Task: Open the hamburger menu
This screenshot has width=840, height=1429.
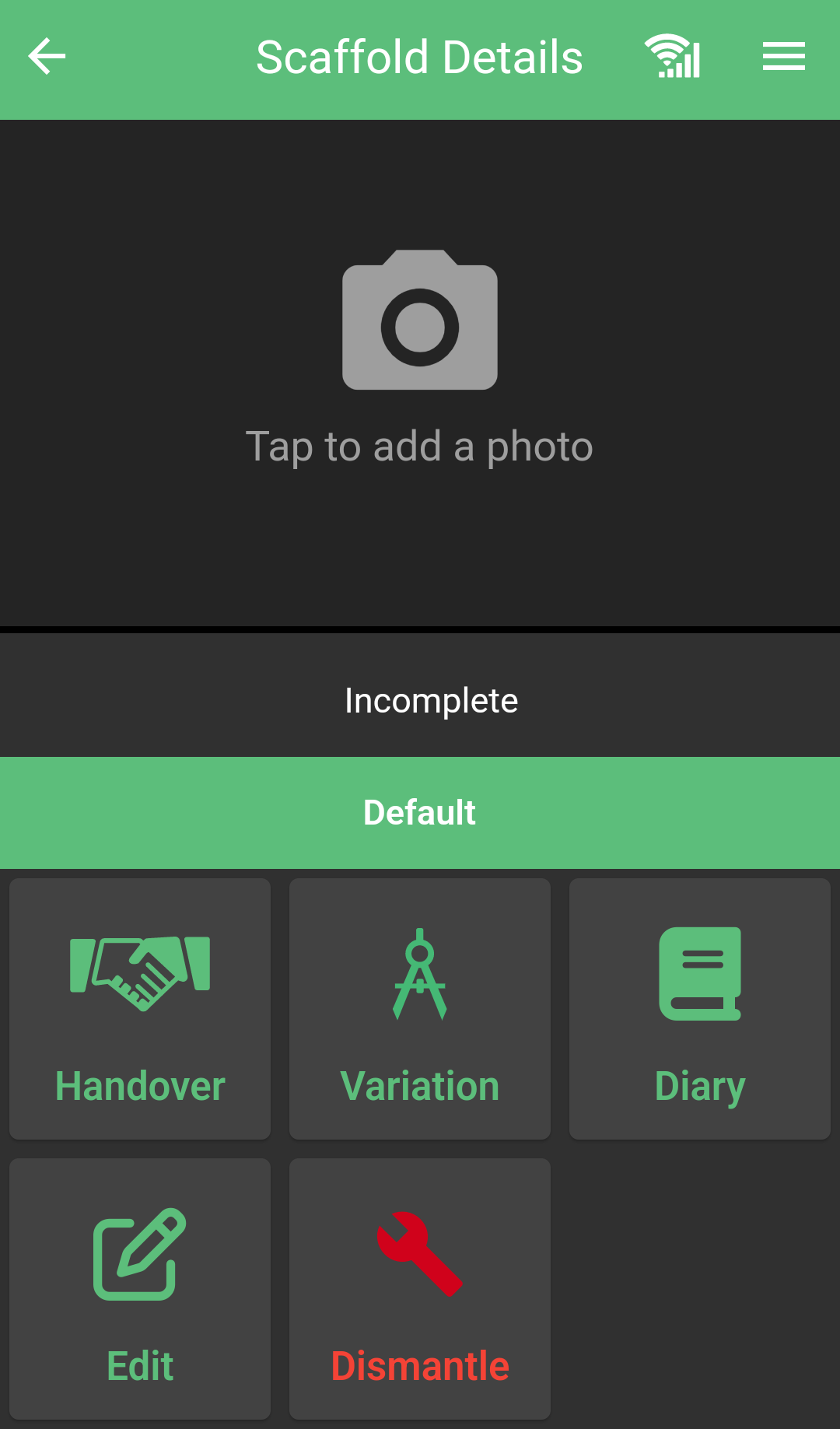Action: pyautogui.click(x=783, y=57)
